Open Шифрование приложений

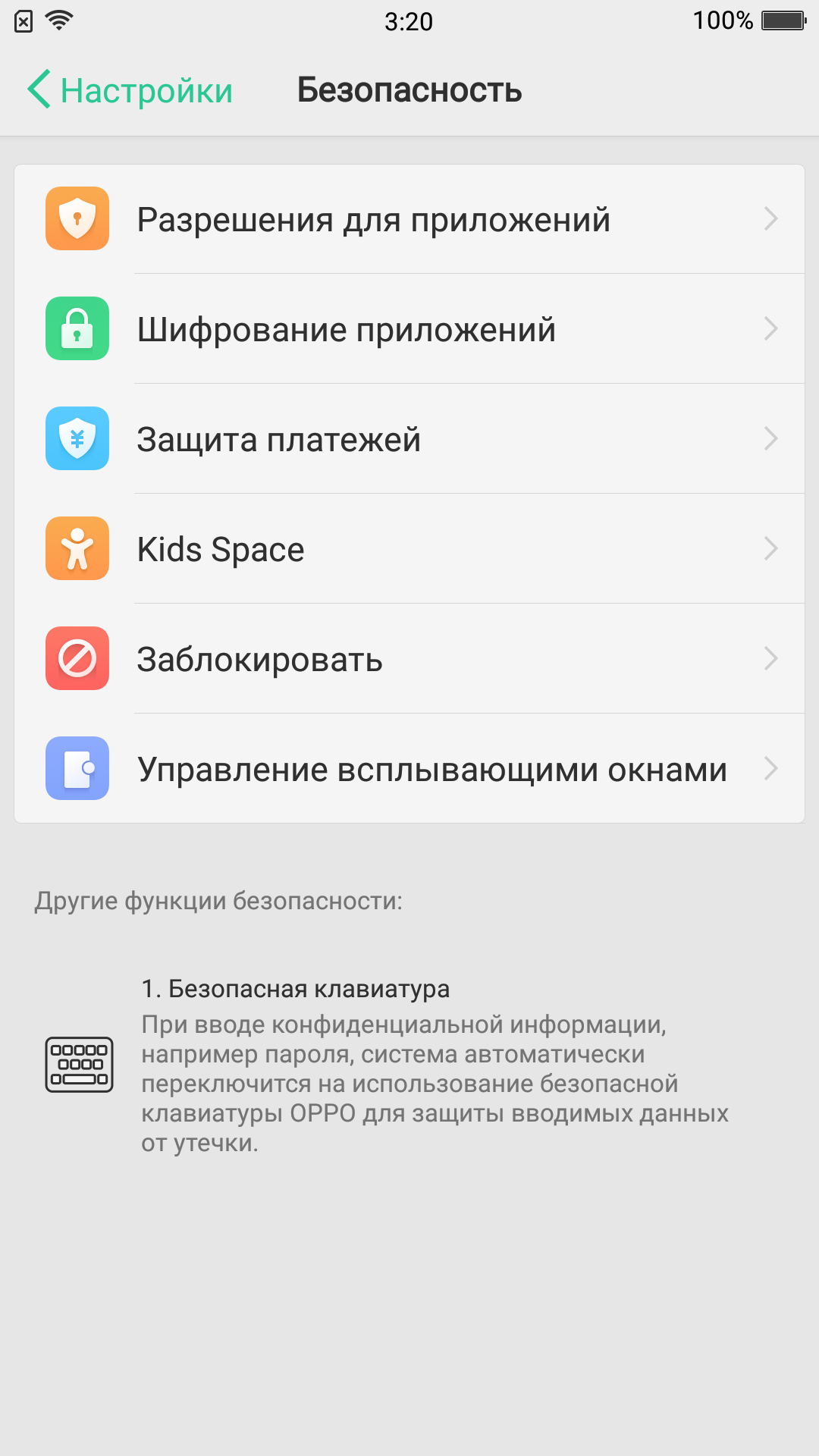point(409,329)
